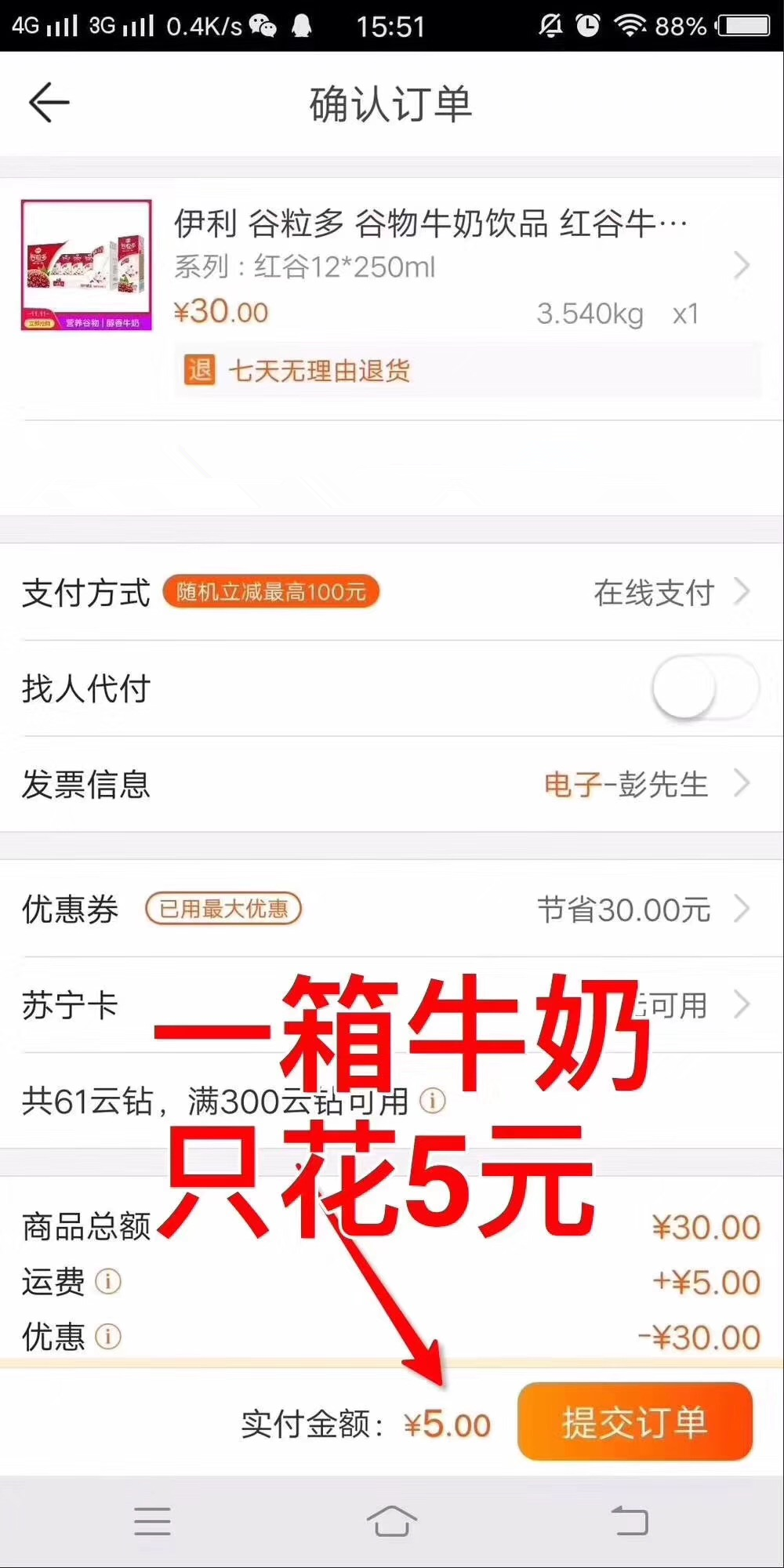Open the 优惠券 coupon row
784x1568 pixels.
pyautogui.click(x=392, y=909)
